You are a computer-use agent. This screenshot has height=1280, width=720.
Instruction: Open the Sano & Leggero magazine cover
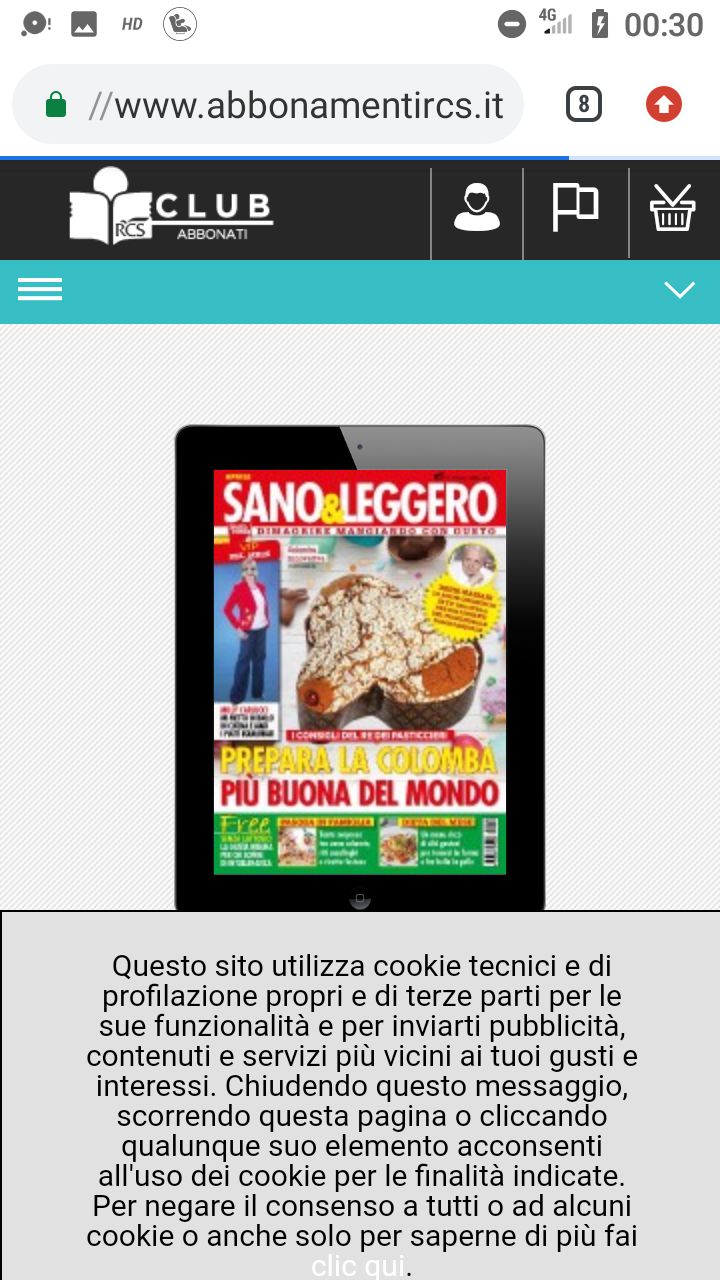(360, 670)
